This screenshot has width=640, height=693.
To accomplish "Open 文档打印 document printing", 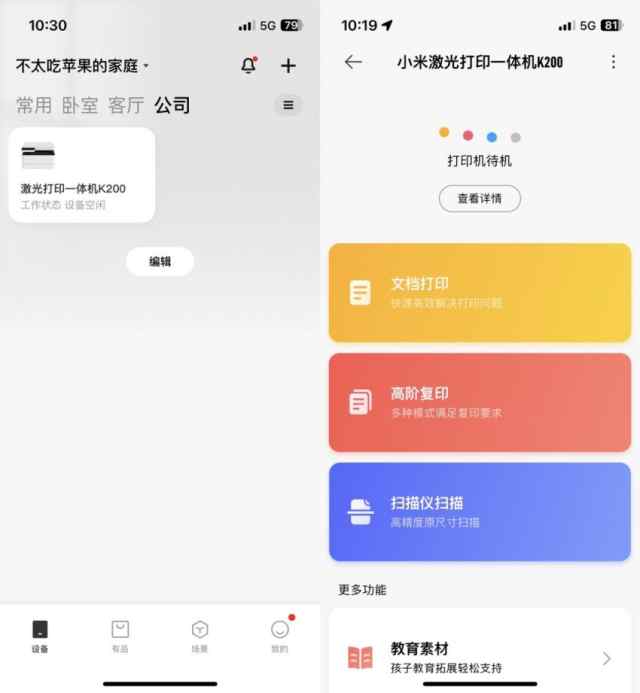I will [480, 293].
